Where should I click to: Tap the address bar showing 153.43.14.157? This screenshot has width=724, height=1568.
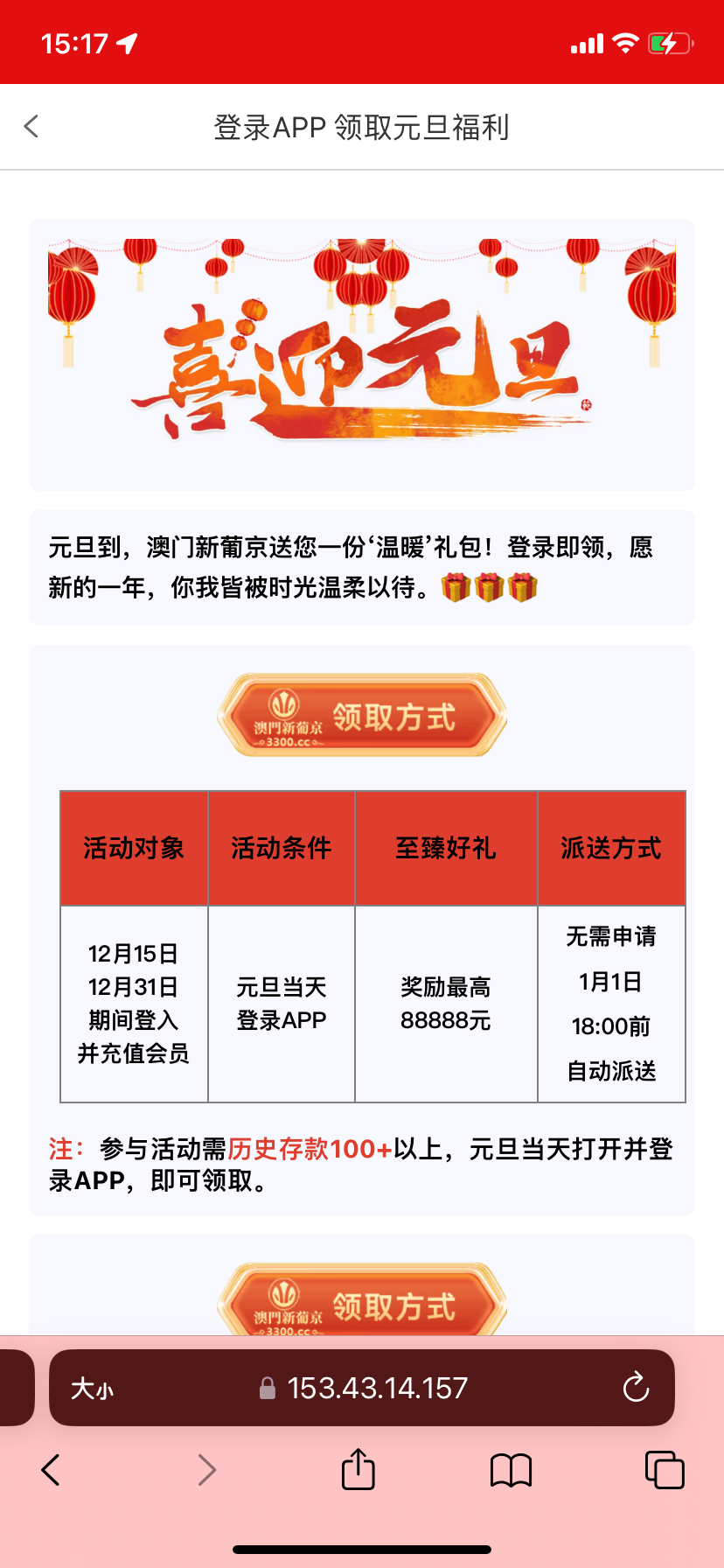[376, 1389]
